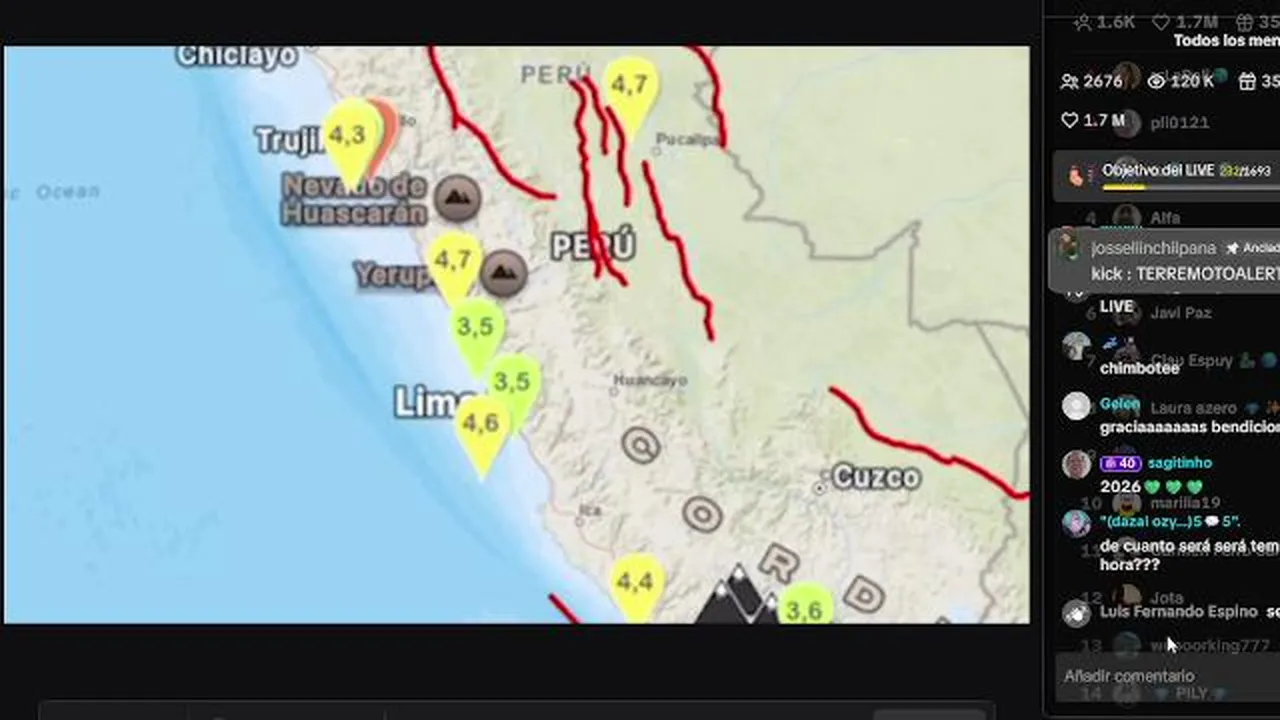Screen dimensions: 1280x720
Task: Tap the 4,6 earthquake marker by Lima
Action: (481, 424)
